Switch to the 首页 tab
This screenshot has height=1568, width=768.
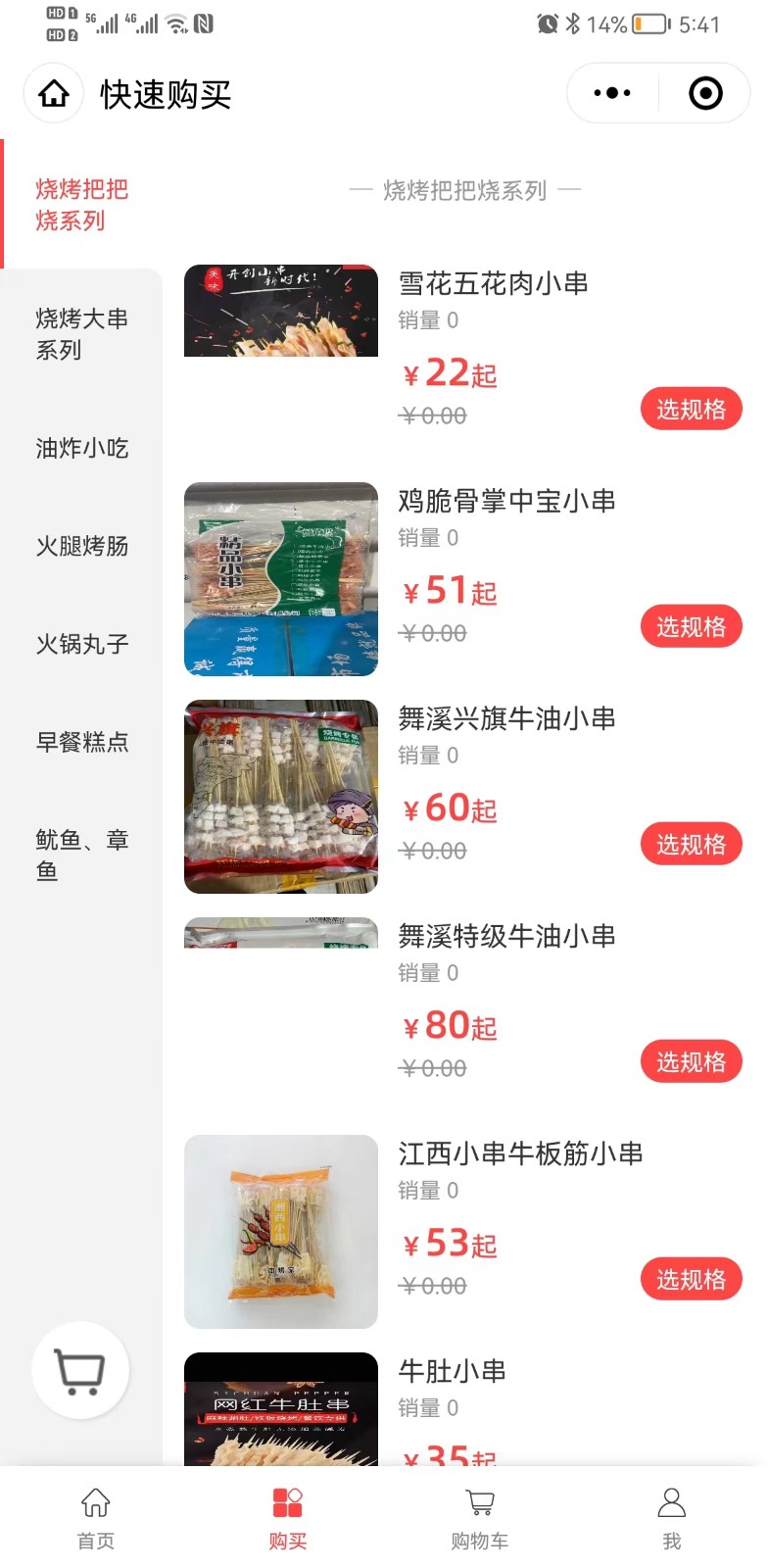(96, 1518)
